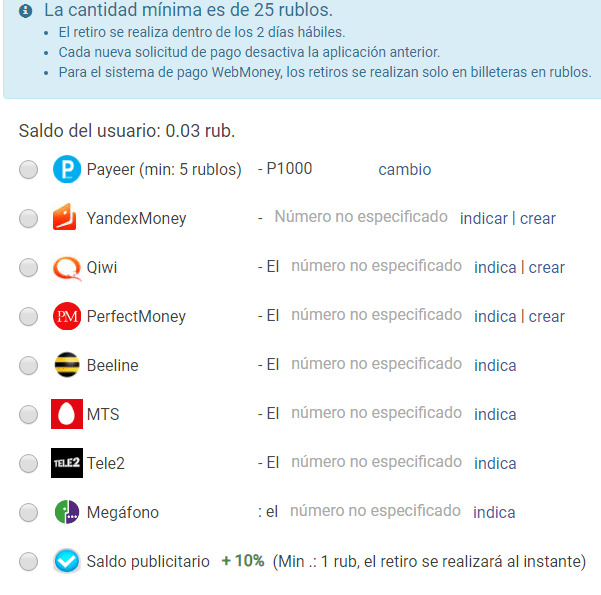Tap "indica" in the Qiwi row
Viewport: 601px width, 595px height.
(495, 267)
